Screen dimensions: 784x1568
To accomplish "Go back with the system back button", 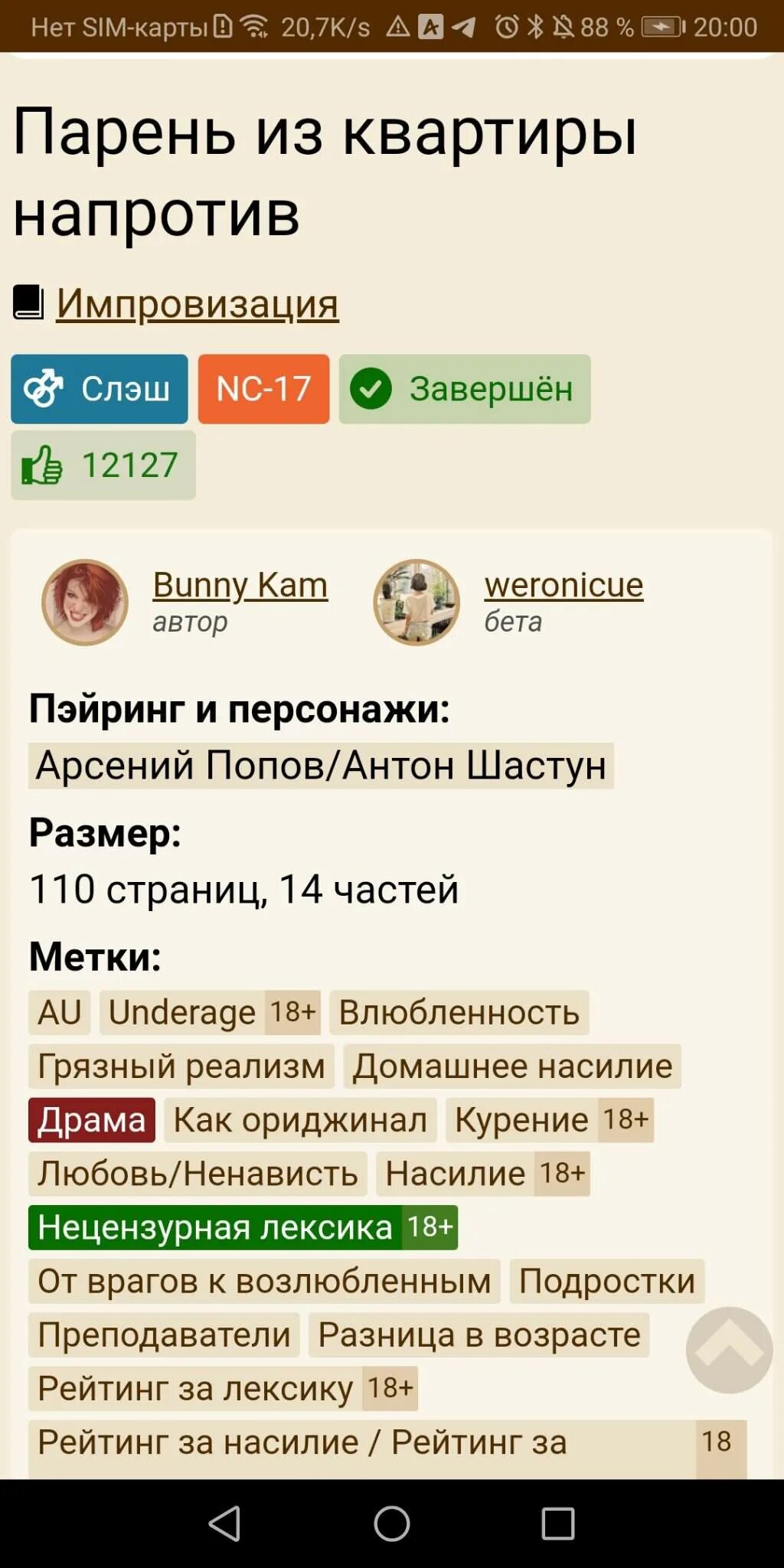I will click(x=225, y=1524).
